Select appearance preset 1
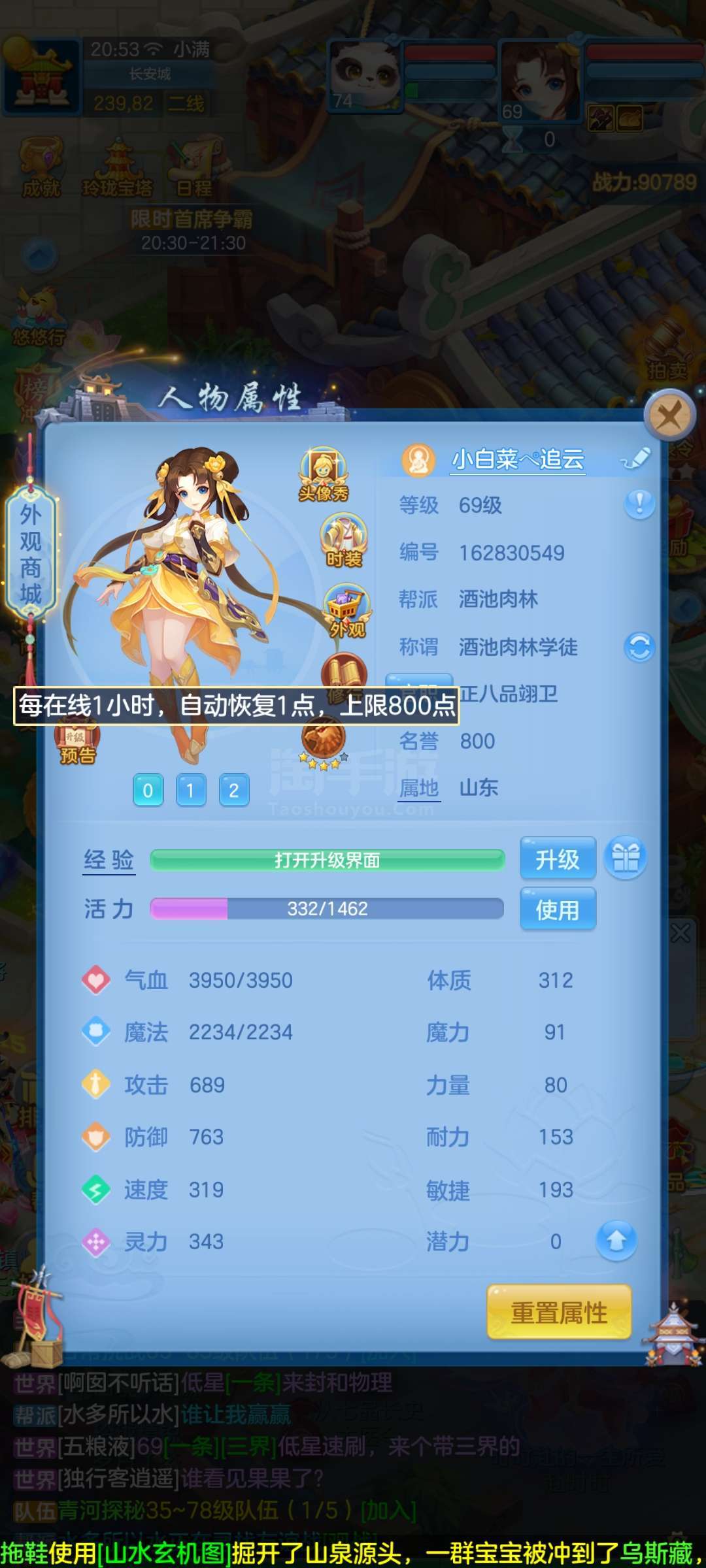The image size is (706, 1568). 191,791
